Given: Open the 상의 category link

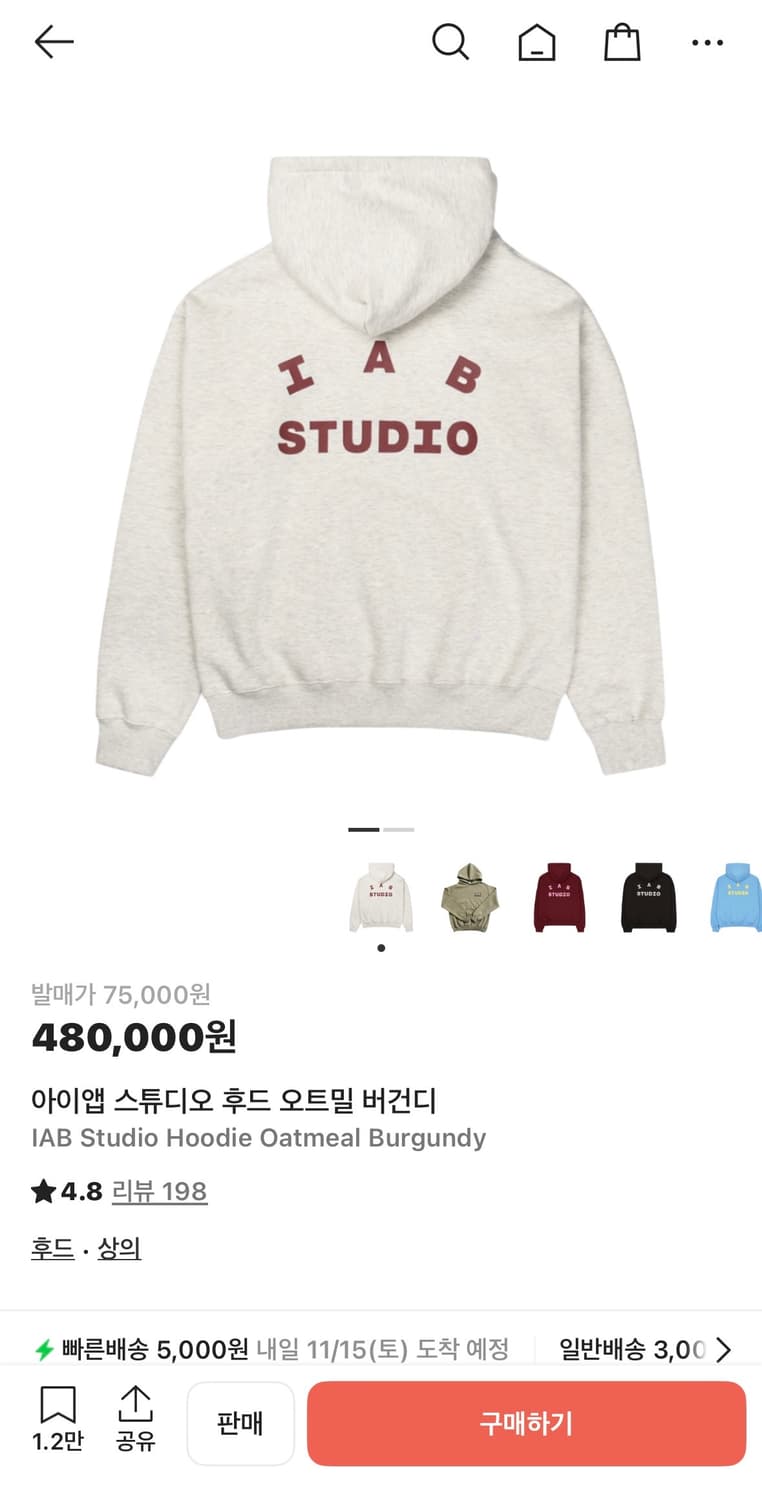Looking at the screenshot, I should tap(119, 1249).
